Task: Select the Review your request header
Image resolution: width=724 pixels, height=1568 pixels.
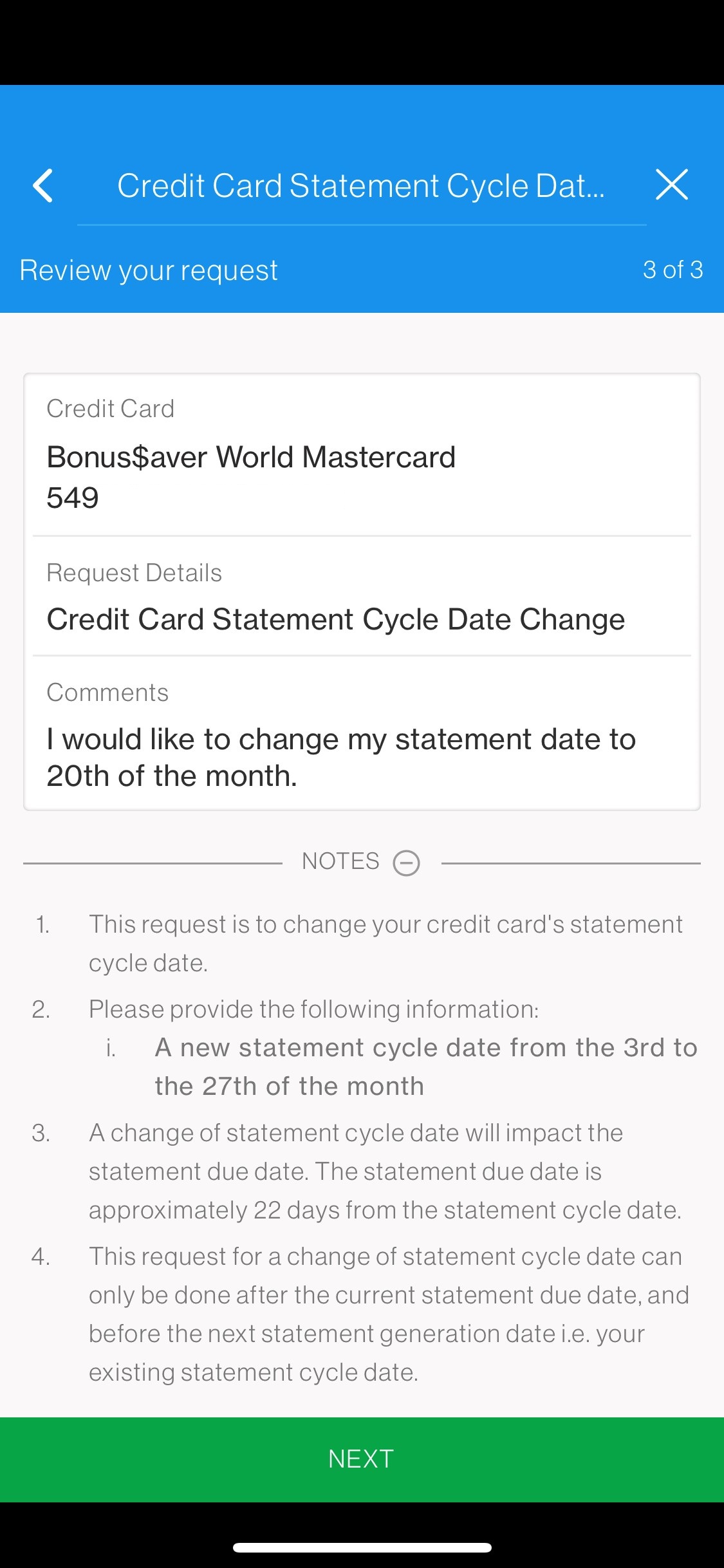Action: tap(149, 270)
